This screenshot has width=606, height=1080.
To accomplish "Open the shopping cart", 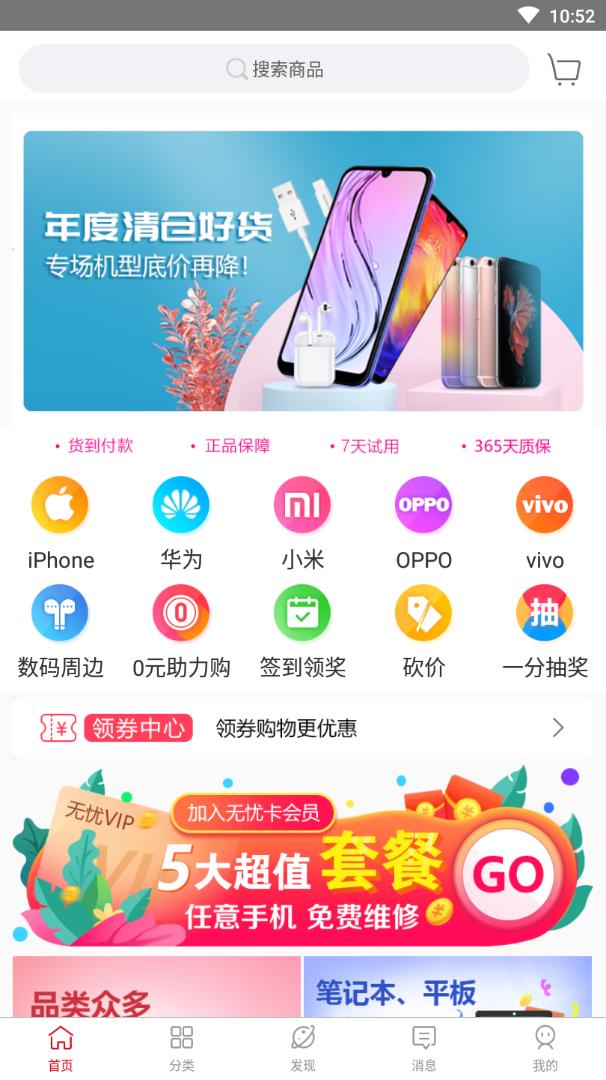I will [x=564, y=69].
